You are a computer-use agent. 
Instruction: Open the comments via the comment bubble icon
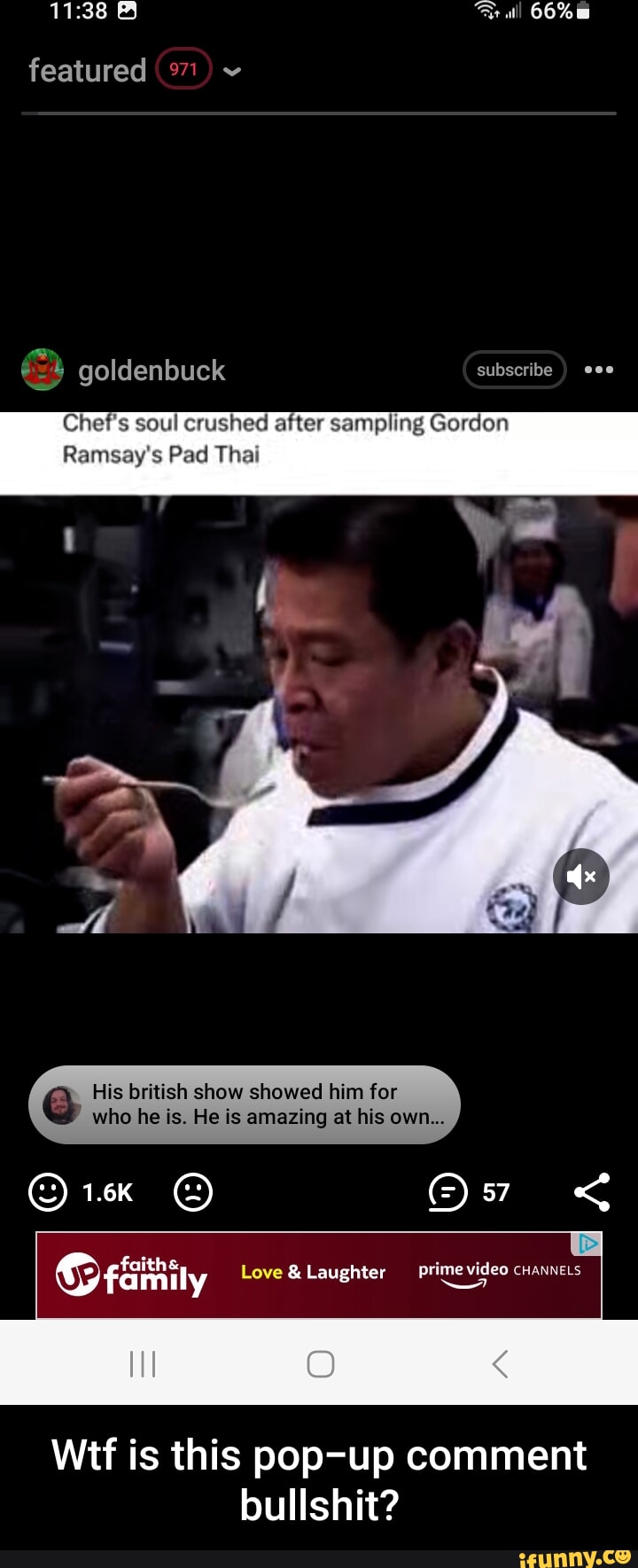(x=448, y=1192)
